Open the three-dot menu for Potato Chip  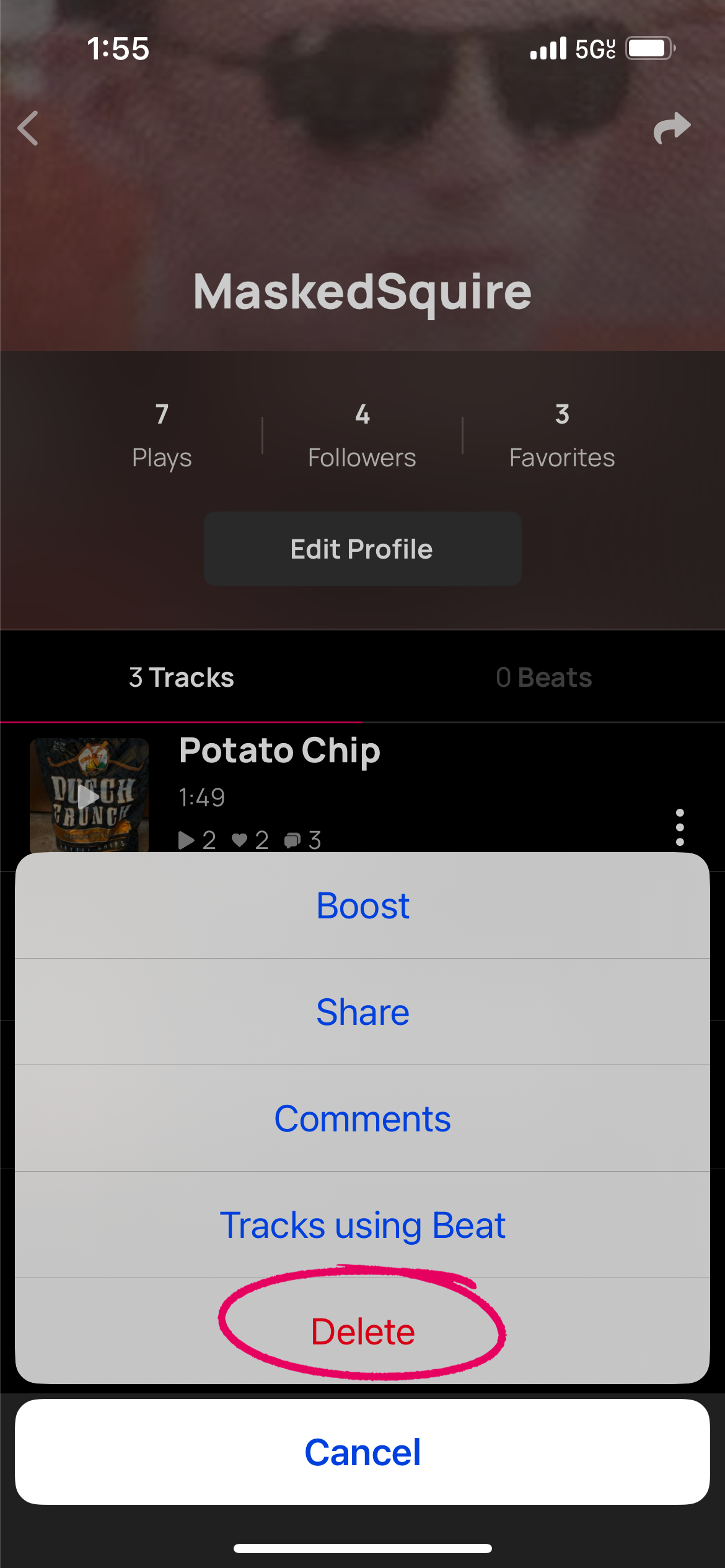[x=679, y=827]
